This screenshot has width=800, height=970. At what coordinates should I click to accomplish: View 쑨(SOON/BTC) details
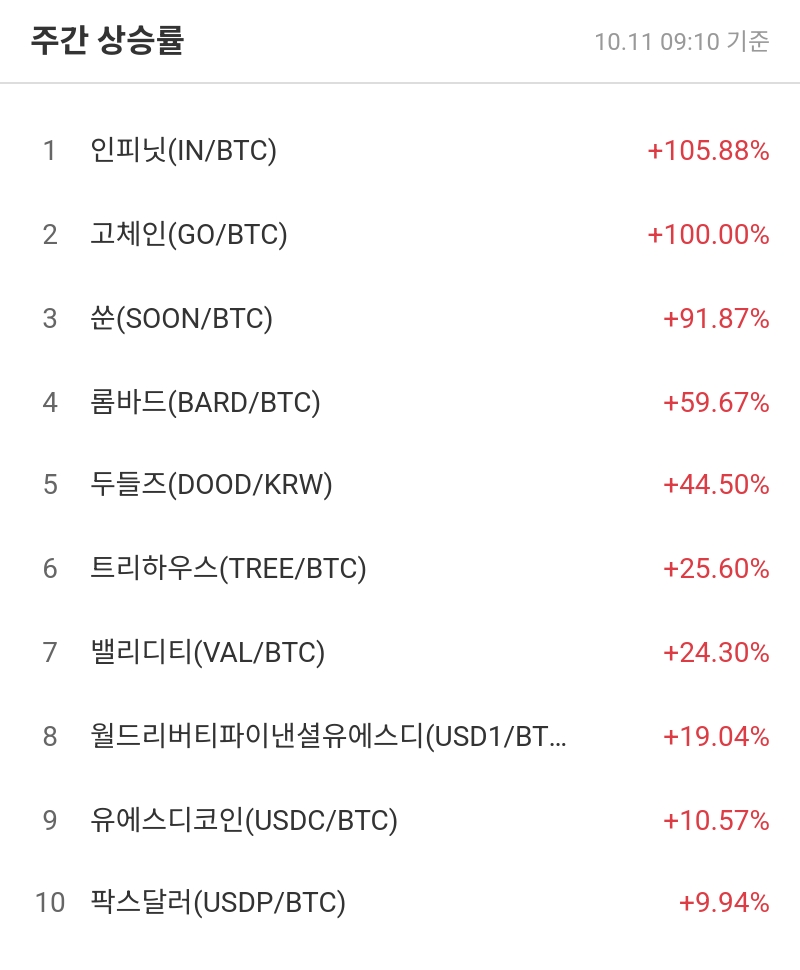[x=181, y=319]
